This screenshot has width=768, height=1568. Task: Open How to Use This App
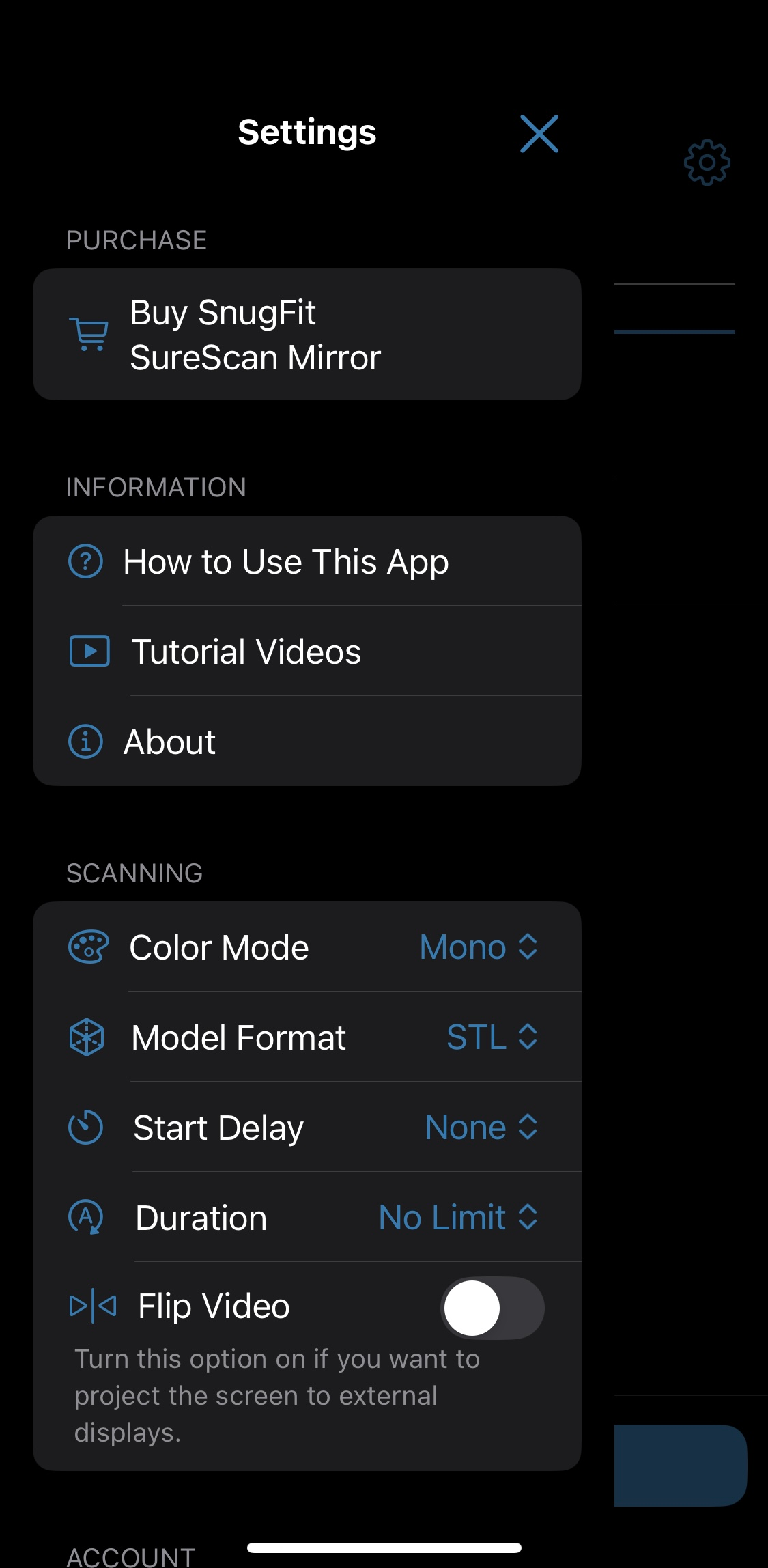pyautogui.click(x=307, y=561)
